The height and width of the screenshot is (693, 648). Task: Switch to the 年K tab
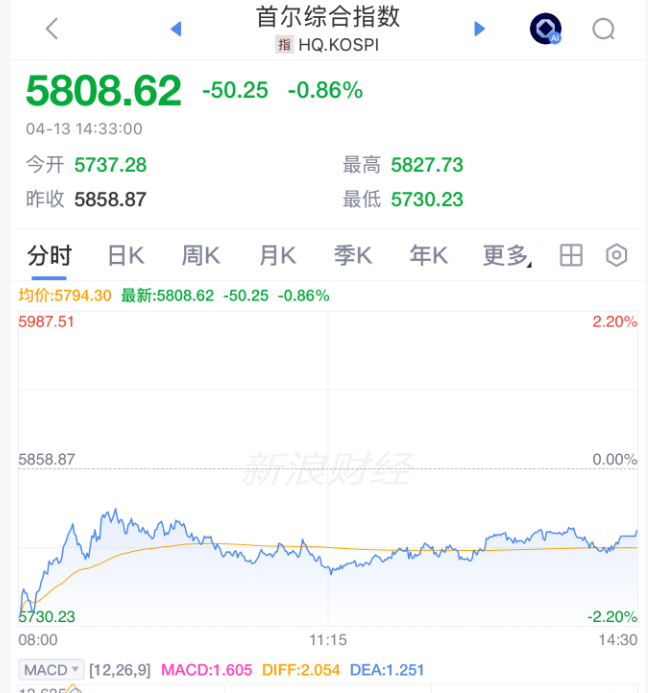[428, 256]
